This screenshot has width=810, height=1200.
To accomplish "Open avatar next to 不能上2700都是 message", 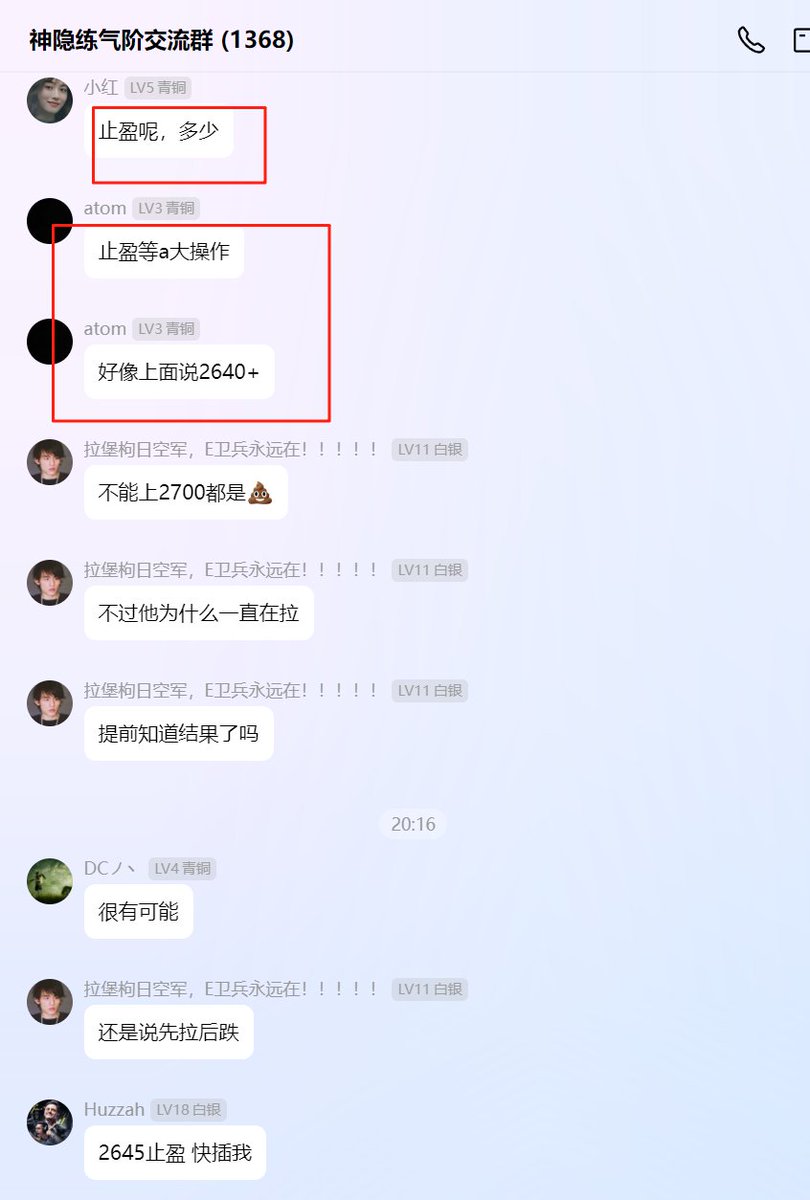I will [49, 462].
